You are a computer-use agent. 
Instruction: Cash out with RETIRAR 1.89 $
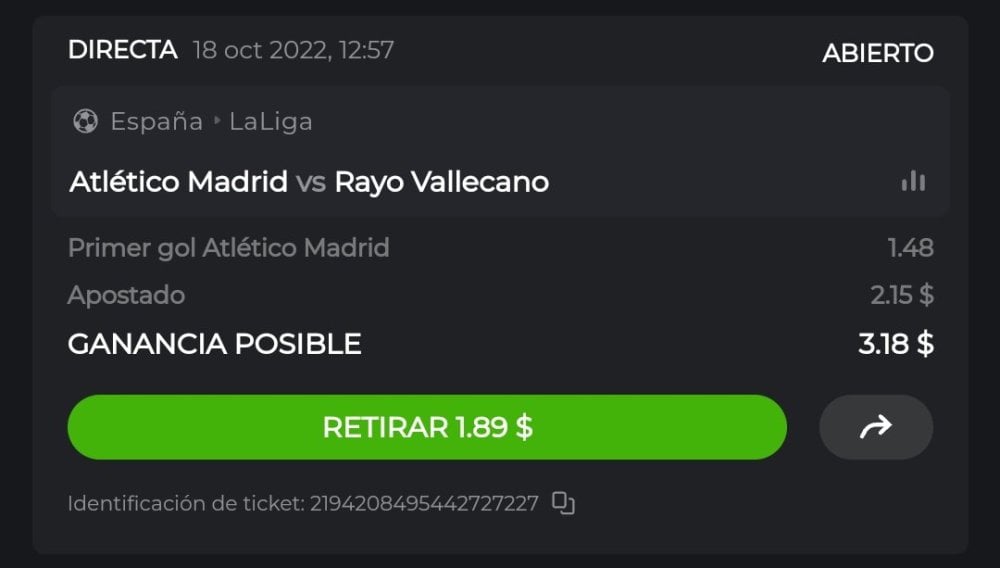click(x=427, y=427)
